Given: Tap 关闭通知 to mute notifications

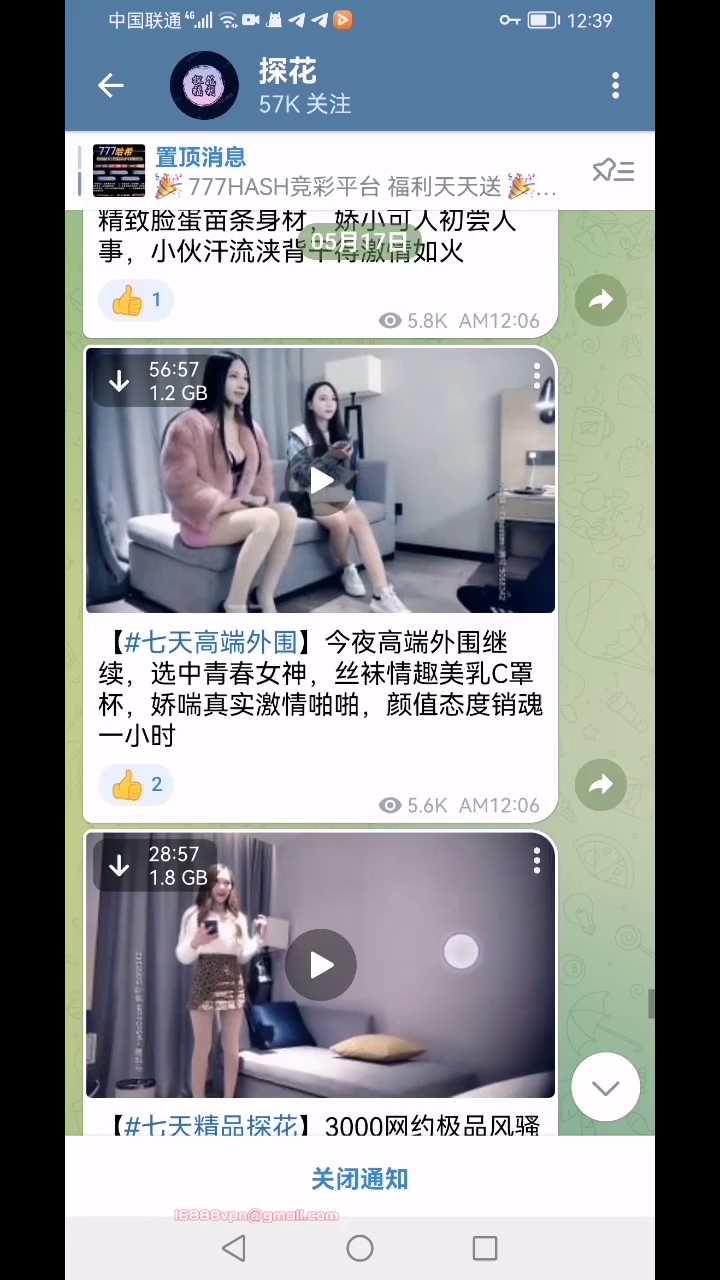Looking at the screenshot, I should click(360, 1179).
